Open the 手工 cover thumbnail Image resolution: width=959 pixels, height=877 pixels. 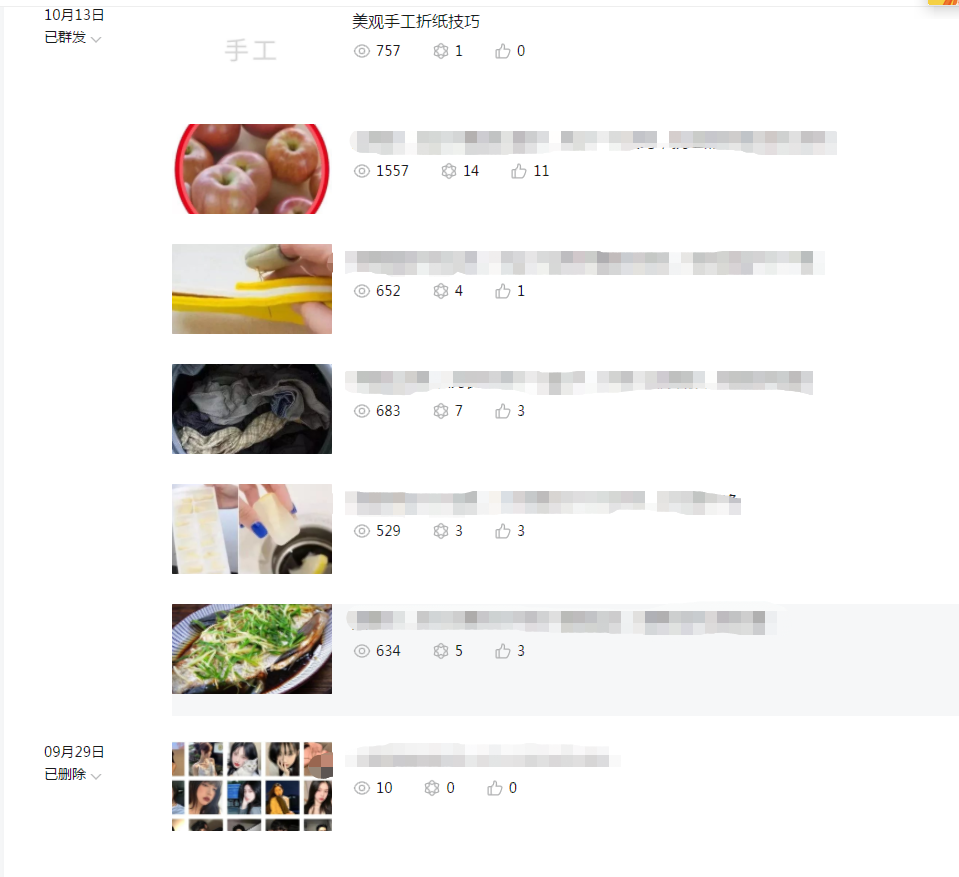tap(251, 50)
